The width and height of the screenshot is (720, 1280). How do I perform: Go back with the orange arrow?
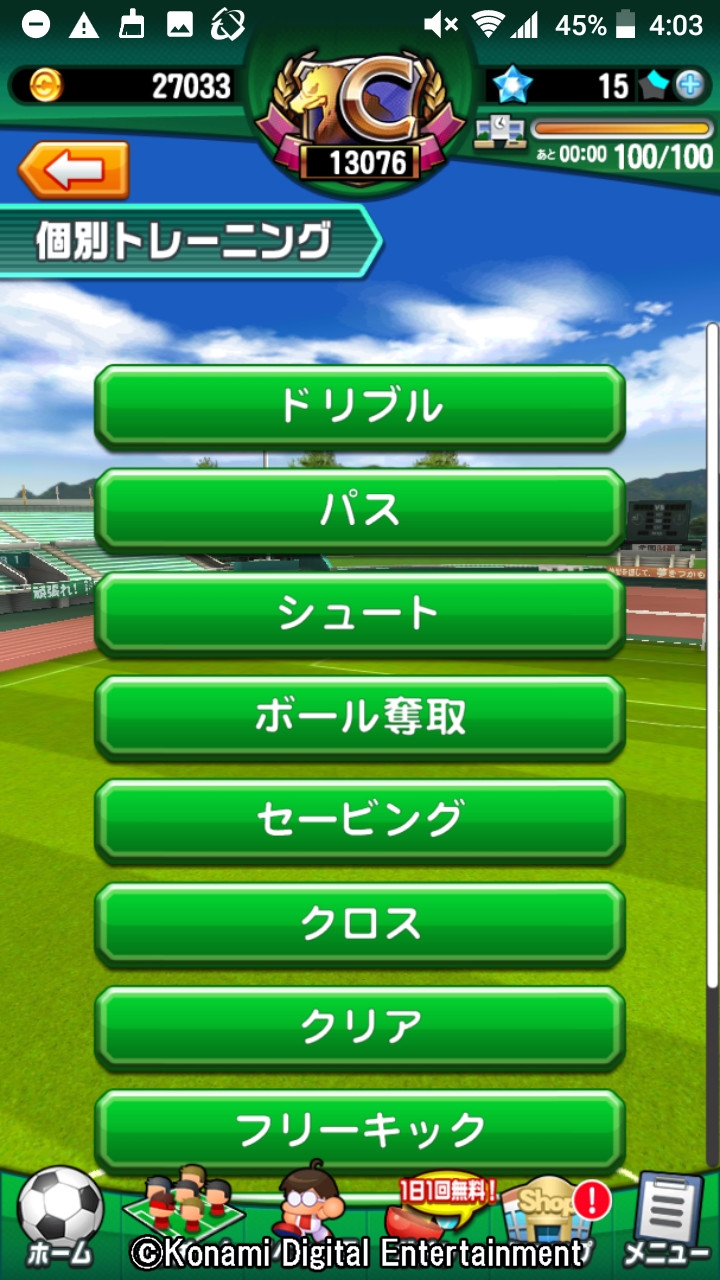[x=74, y=169]
